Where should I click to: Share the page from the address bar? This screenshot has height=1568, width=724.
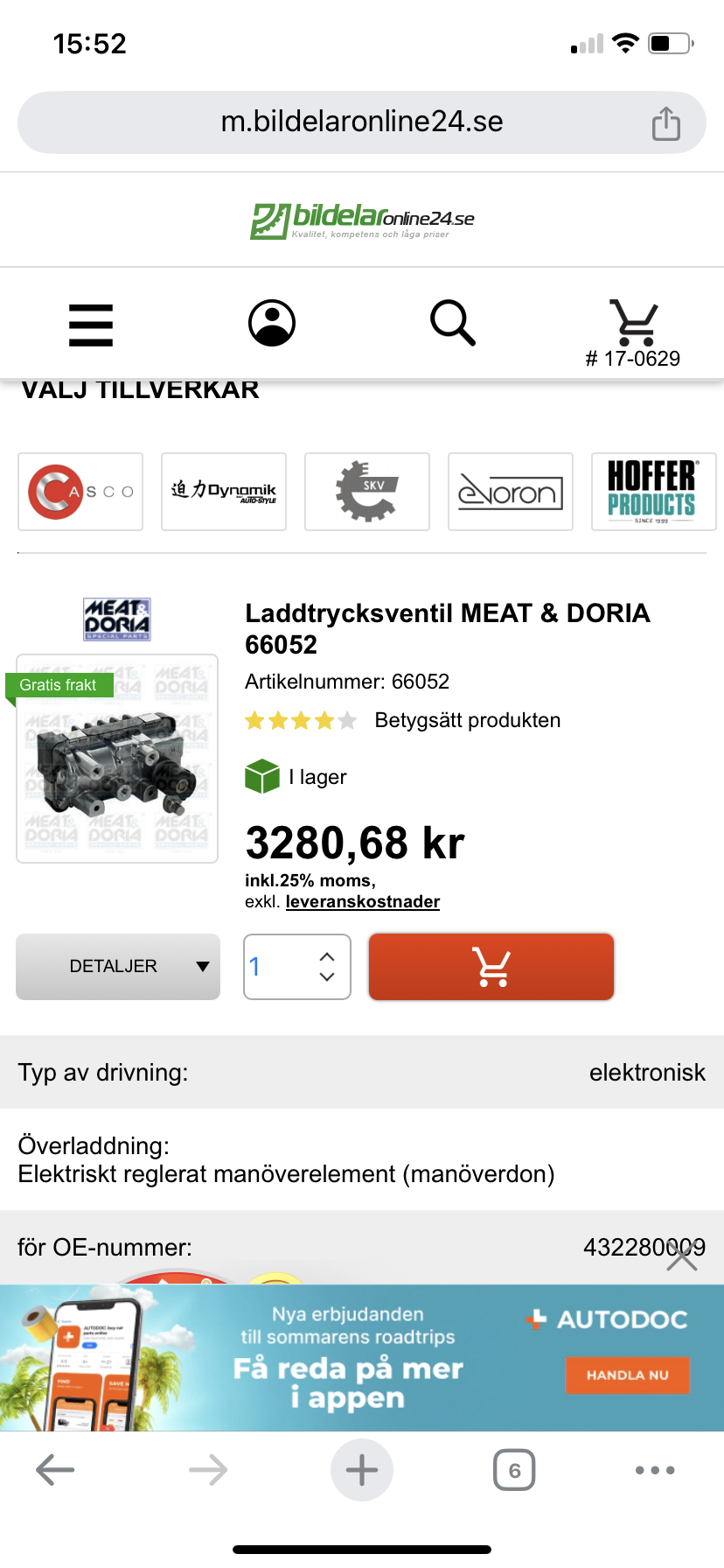click(x=666, y=123)
